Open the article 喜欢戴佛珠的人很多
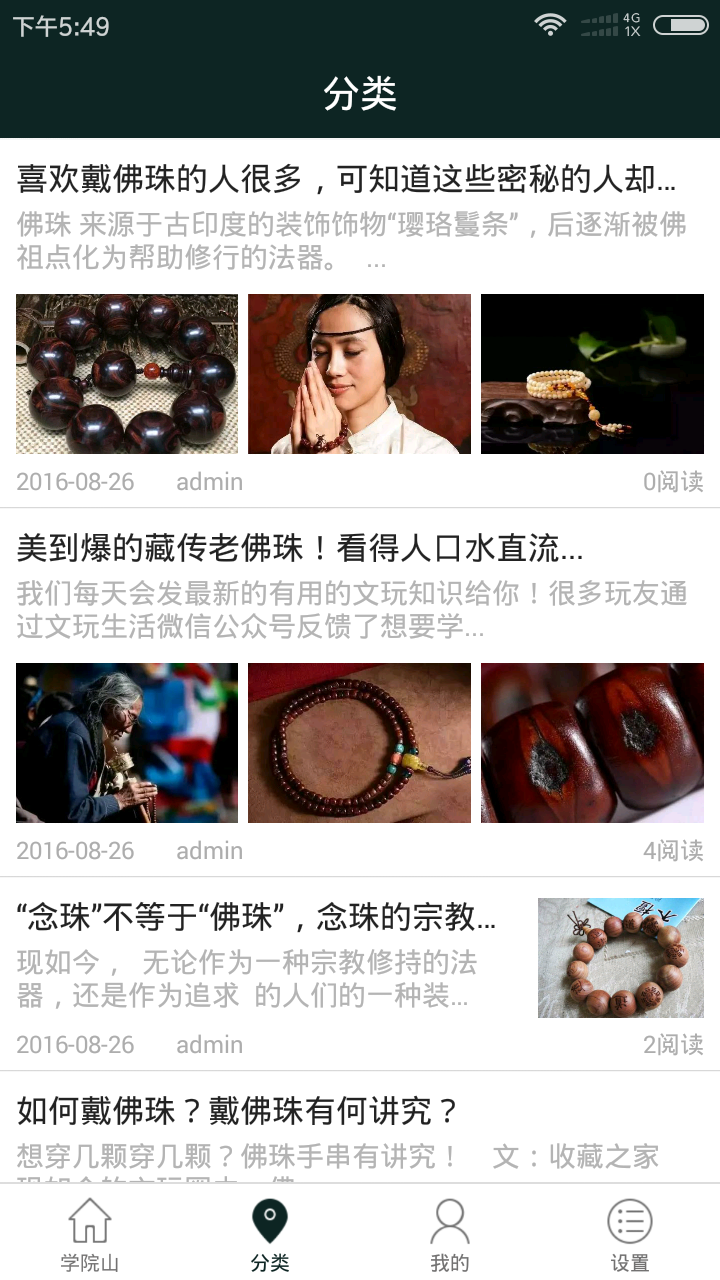 (346, 180)
